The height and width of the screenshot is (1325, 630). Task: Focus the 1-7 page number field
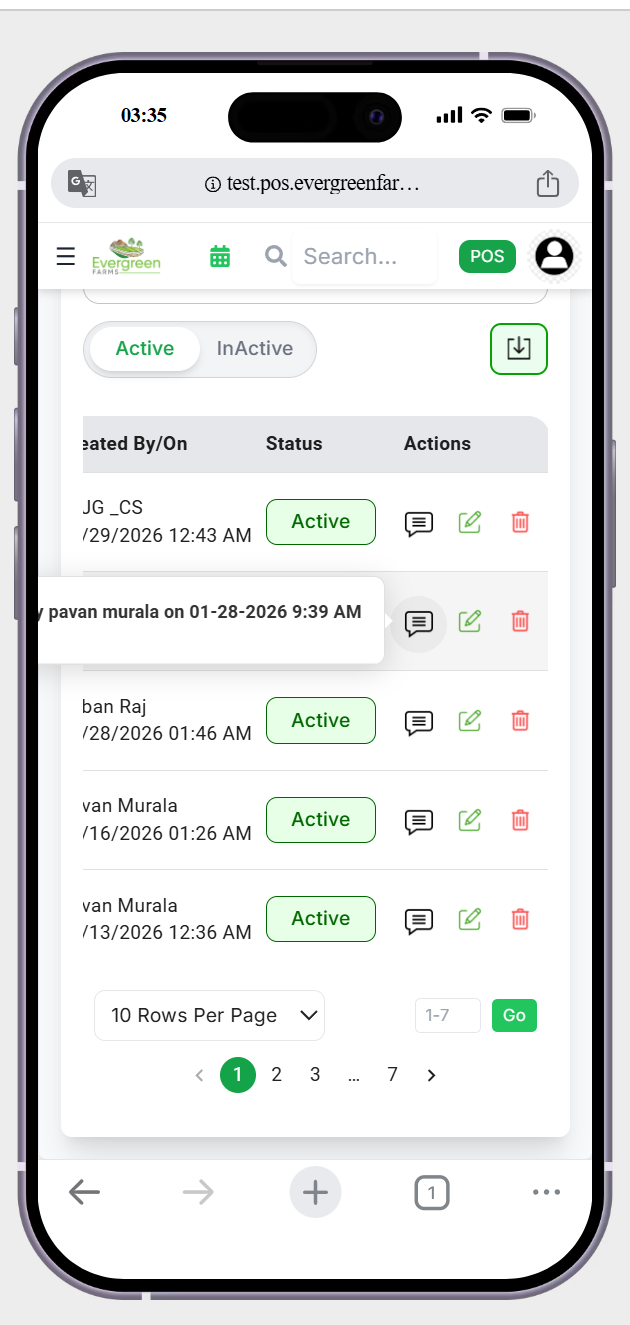point(447,1016)
